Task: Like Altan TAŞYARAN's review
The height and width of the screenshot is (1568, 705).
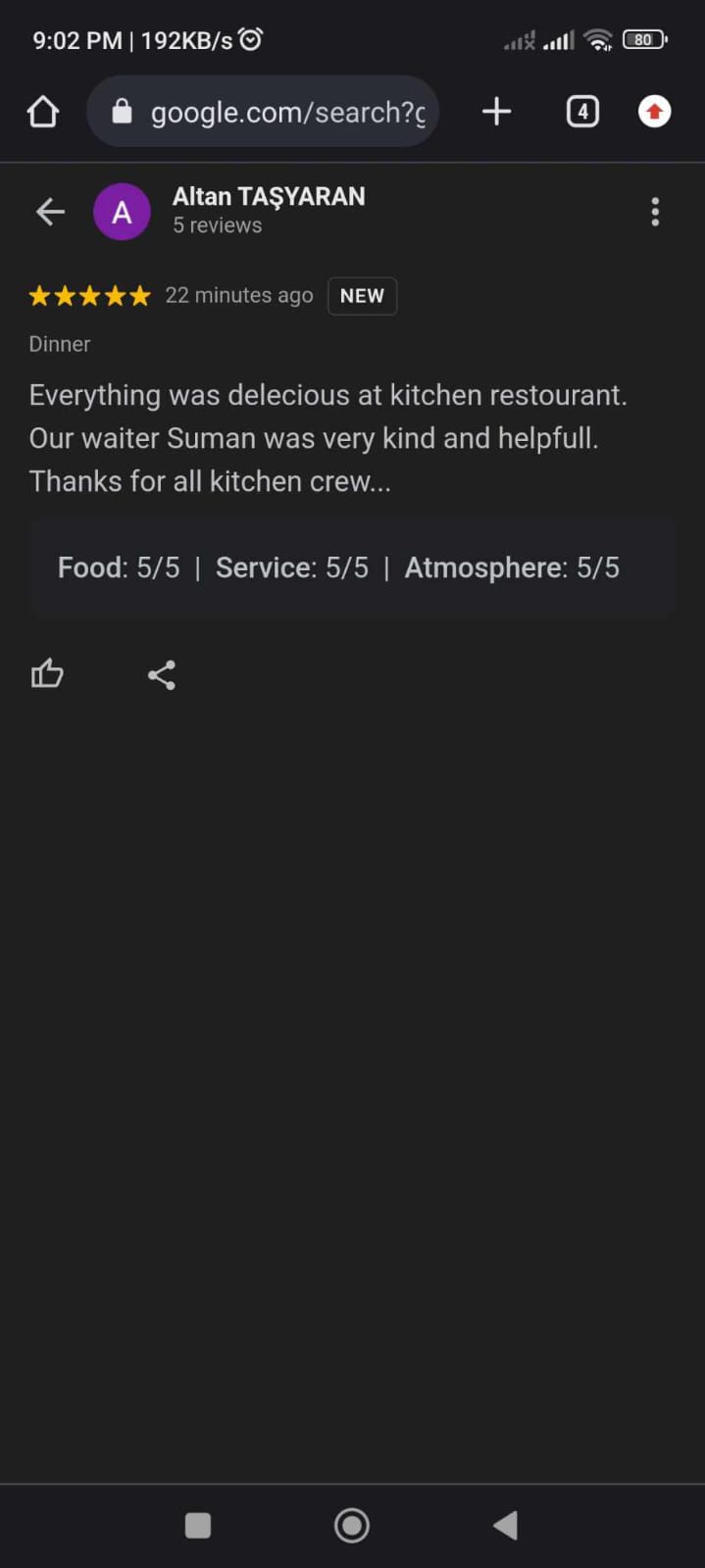Action: pos(47,674)
